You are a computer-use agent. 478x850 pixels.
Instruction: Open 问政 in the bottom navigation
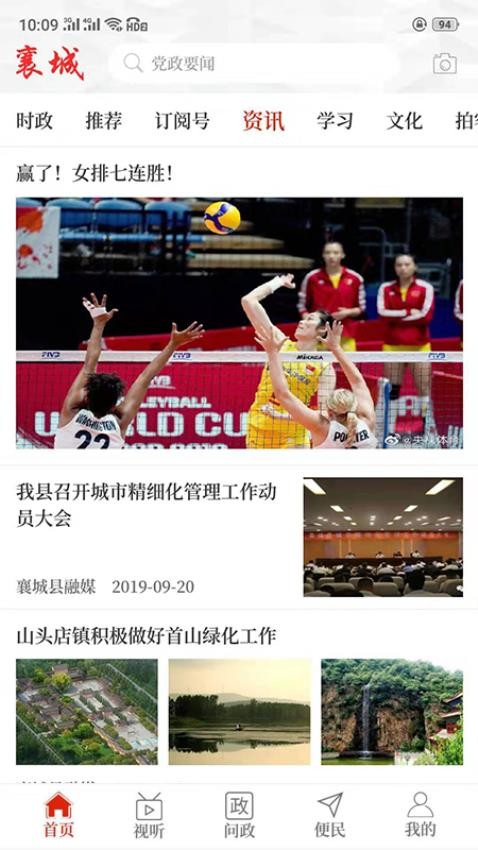(239, 814)
